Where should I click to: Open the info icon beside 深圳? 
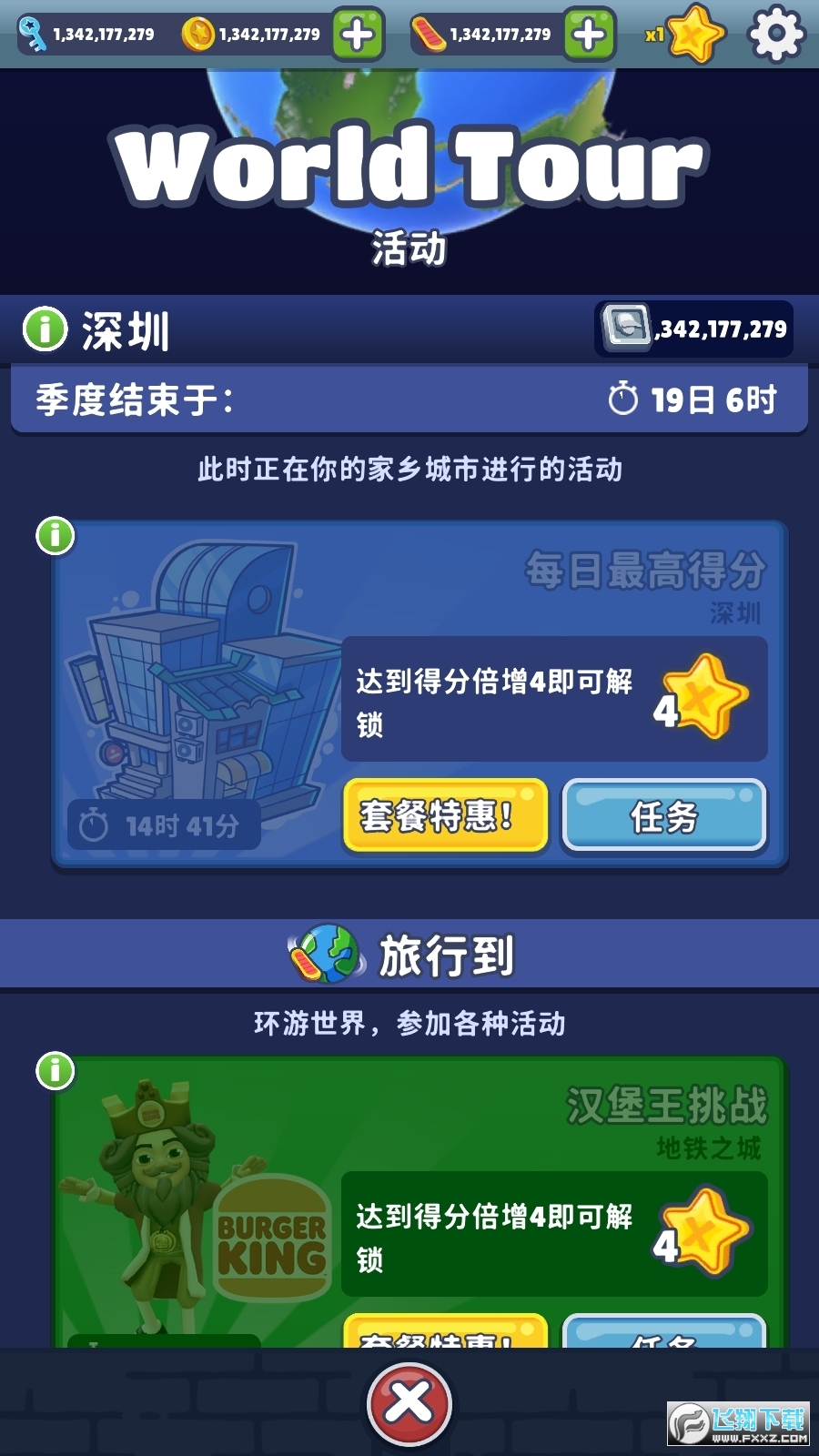(45, 329)
